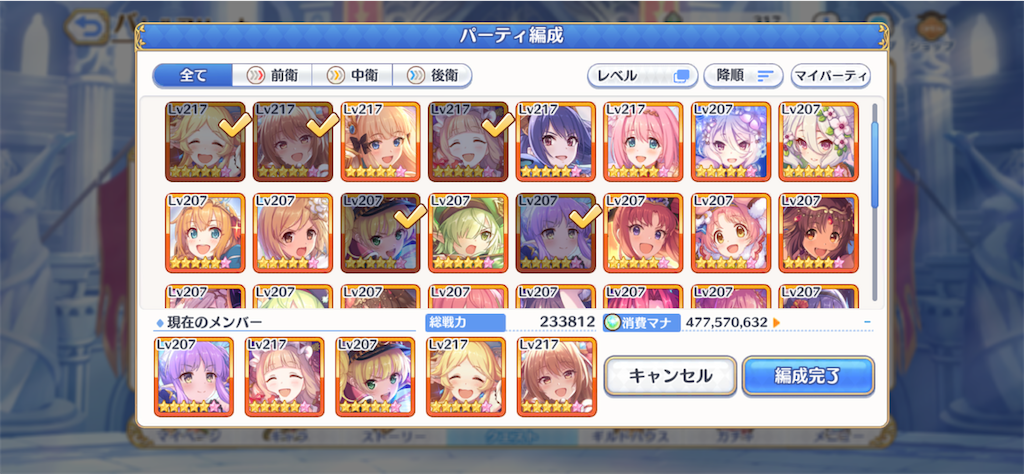Remove the witch-hat member from 現在のメンバー
This screenshot has width=1024, height=474.
tap(375, 376)
